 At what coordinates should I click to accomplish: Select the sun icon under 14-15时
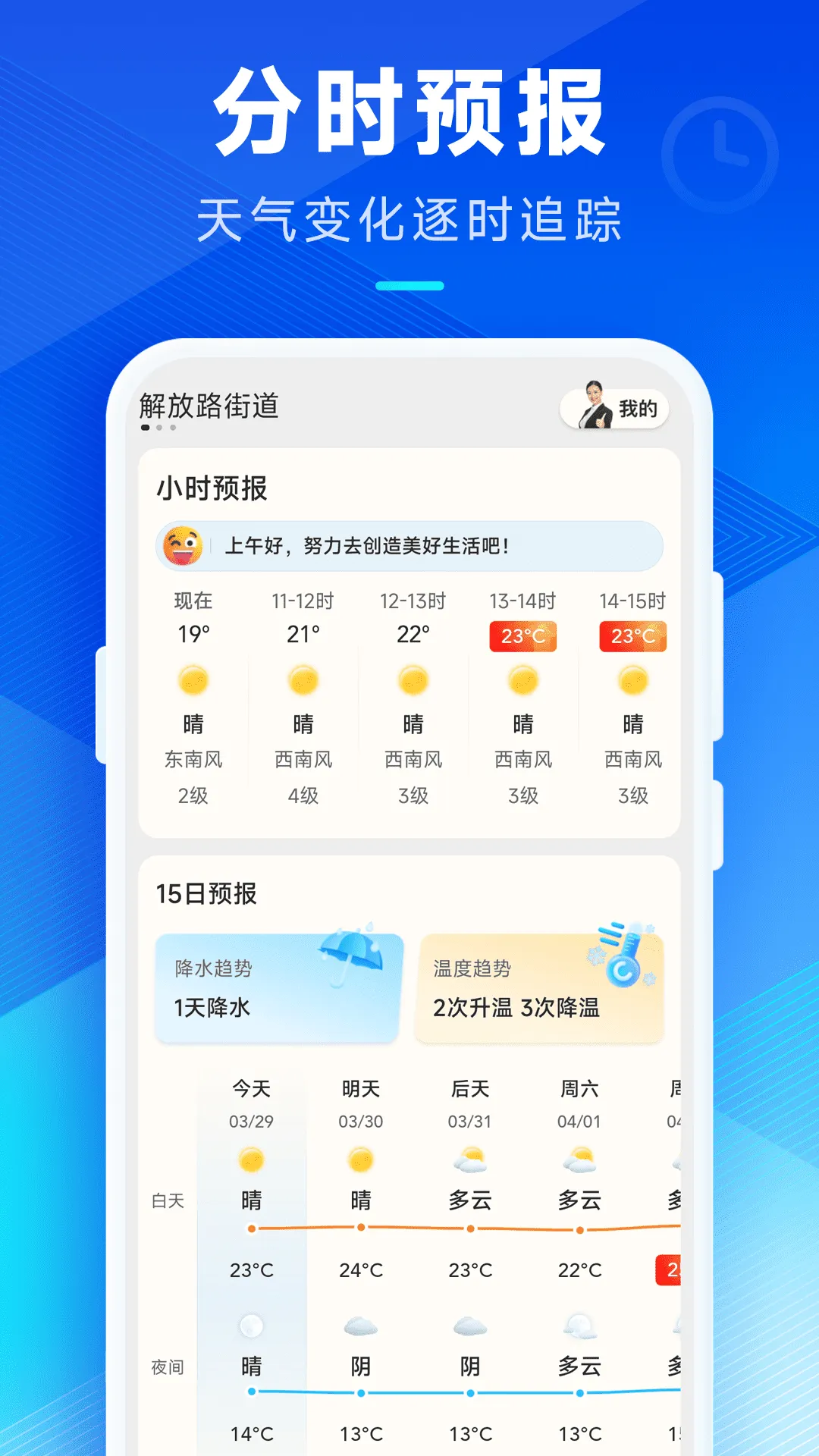coord(633,683)
